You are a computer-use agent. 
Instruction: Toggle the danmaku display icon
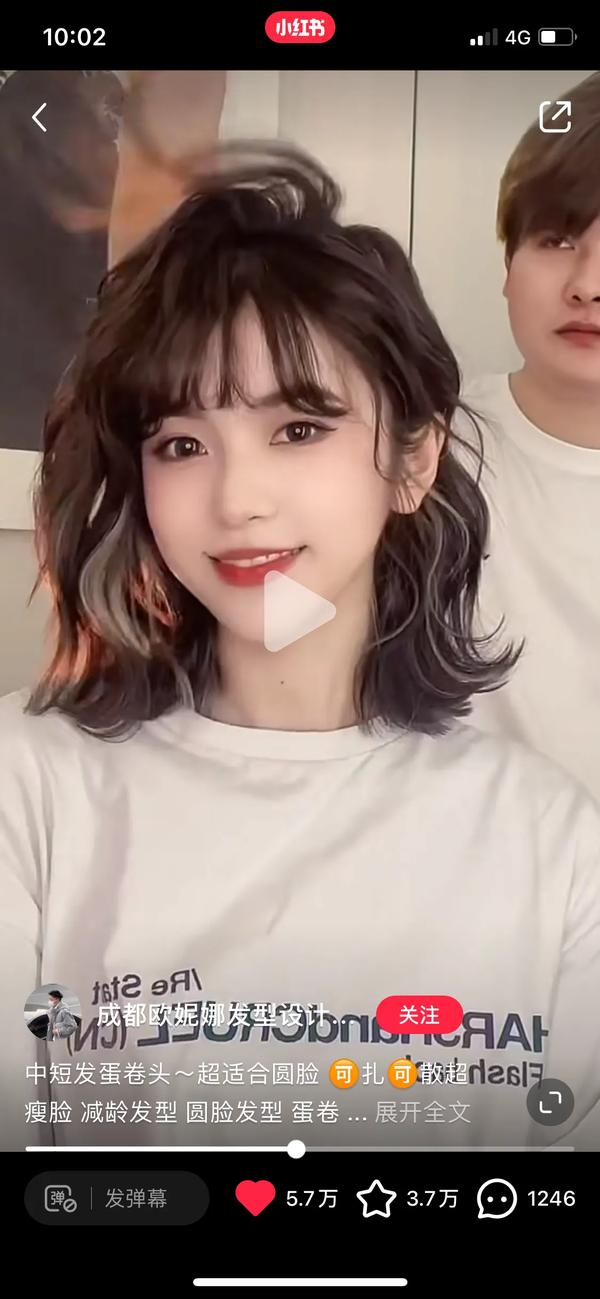pyautogui.click(x=61, y=1199)
